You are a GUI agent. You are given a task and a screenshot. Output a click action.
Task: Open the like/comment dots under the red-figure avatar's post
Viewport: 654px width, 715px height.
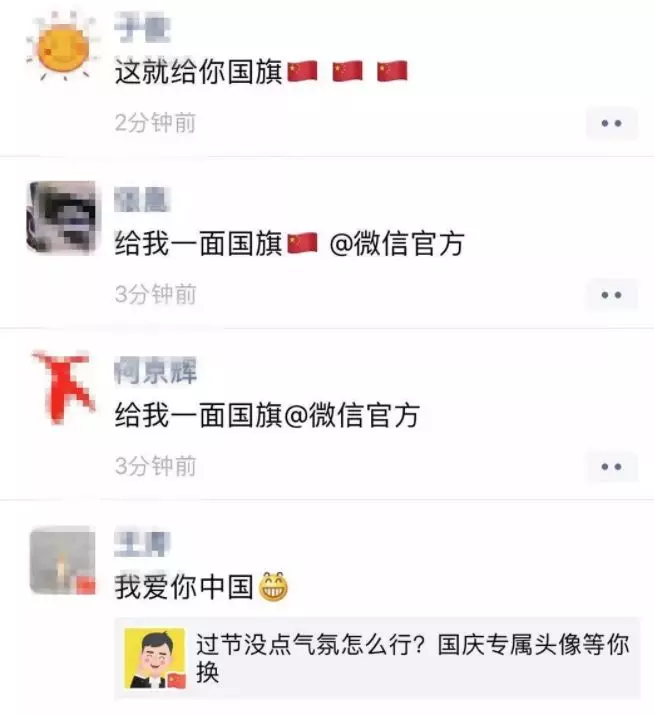pos(611,467)
